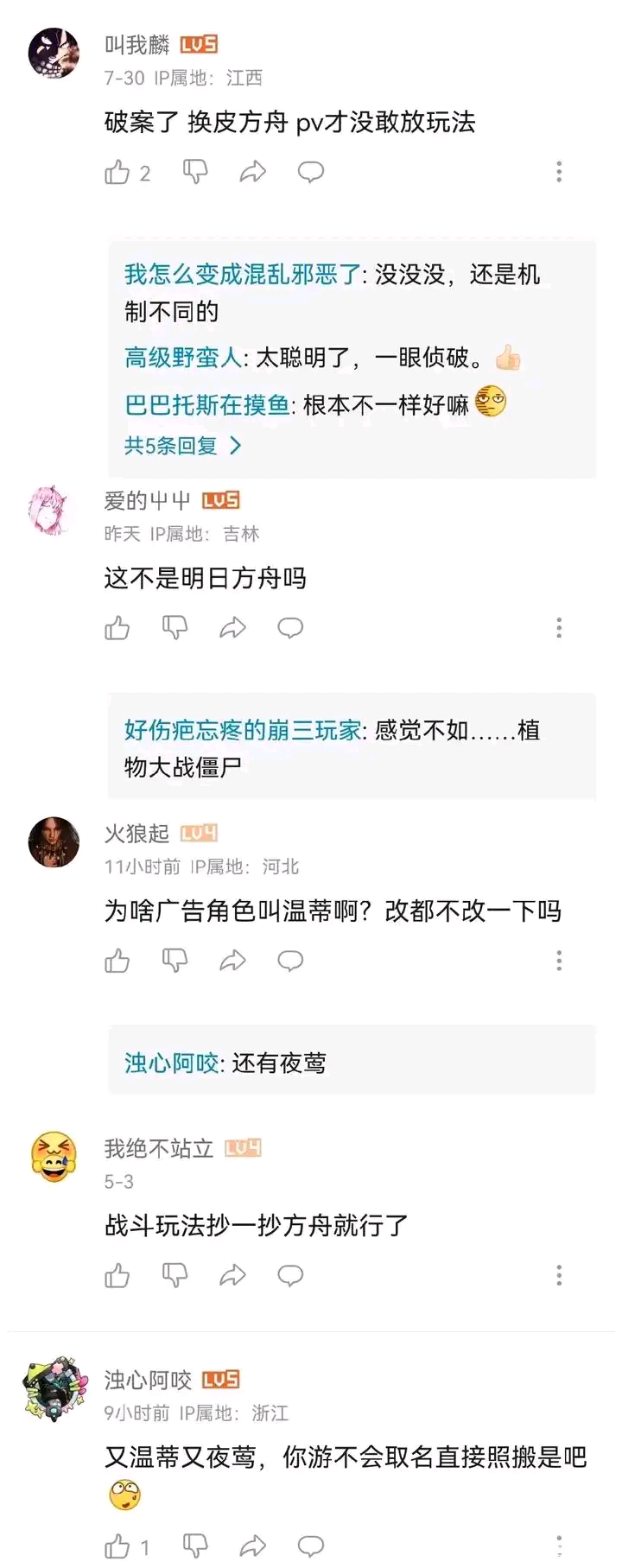The width and height of the screenshot is (622, 1568).
Task: Dislike 火狼起's comment
Action: (x=175, y=961)
